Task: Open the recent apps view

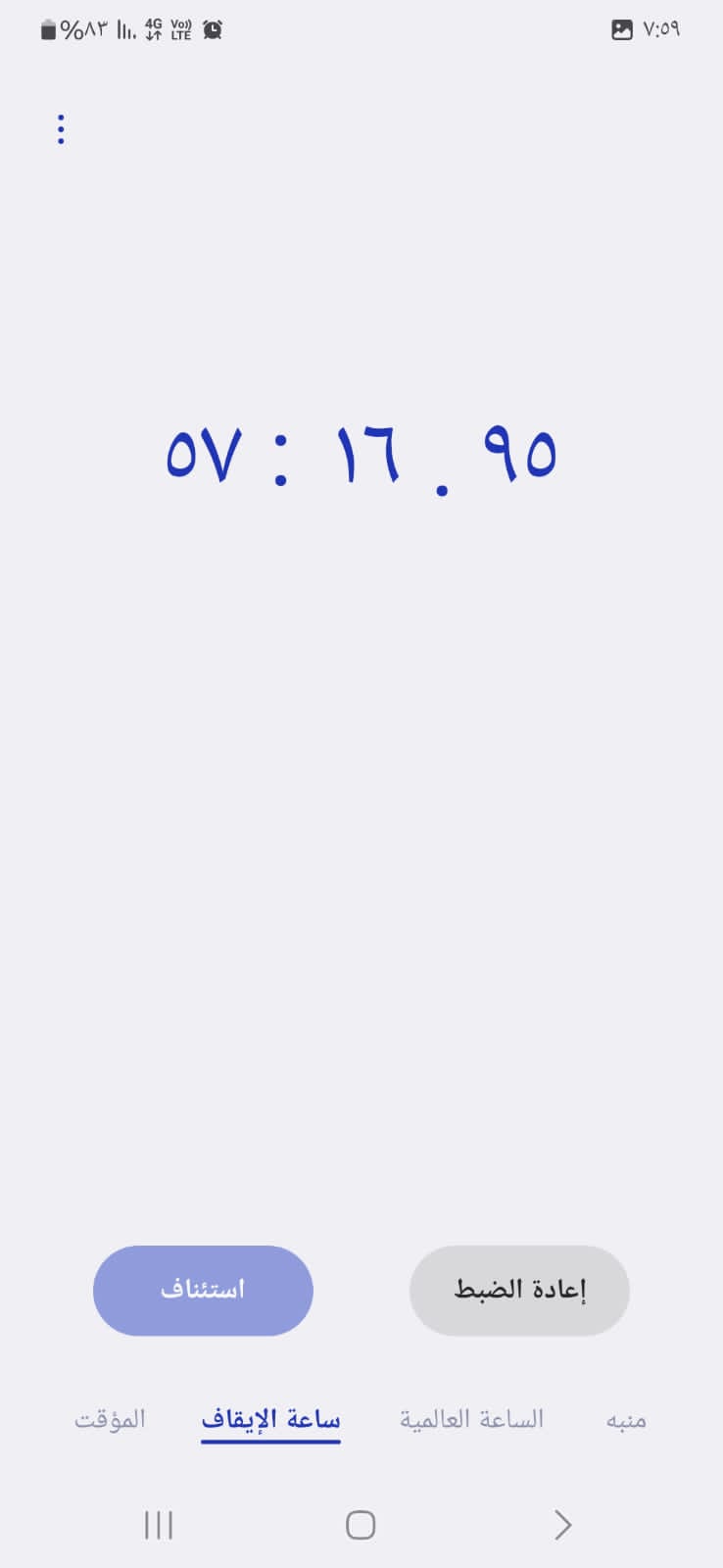Action: point(159,1525)
